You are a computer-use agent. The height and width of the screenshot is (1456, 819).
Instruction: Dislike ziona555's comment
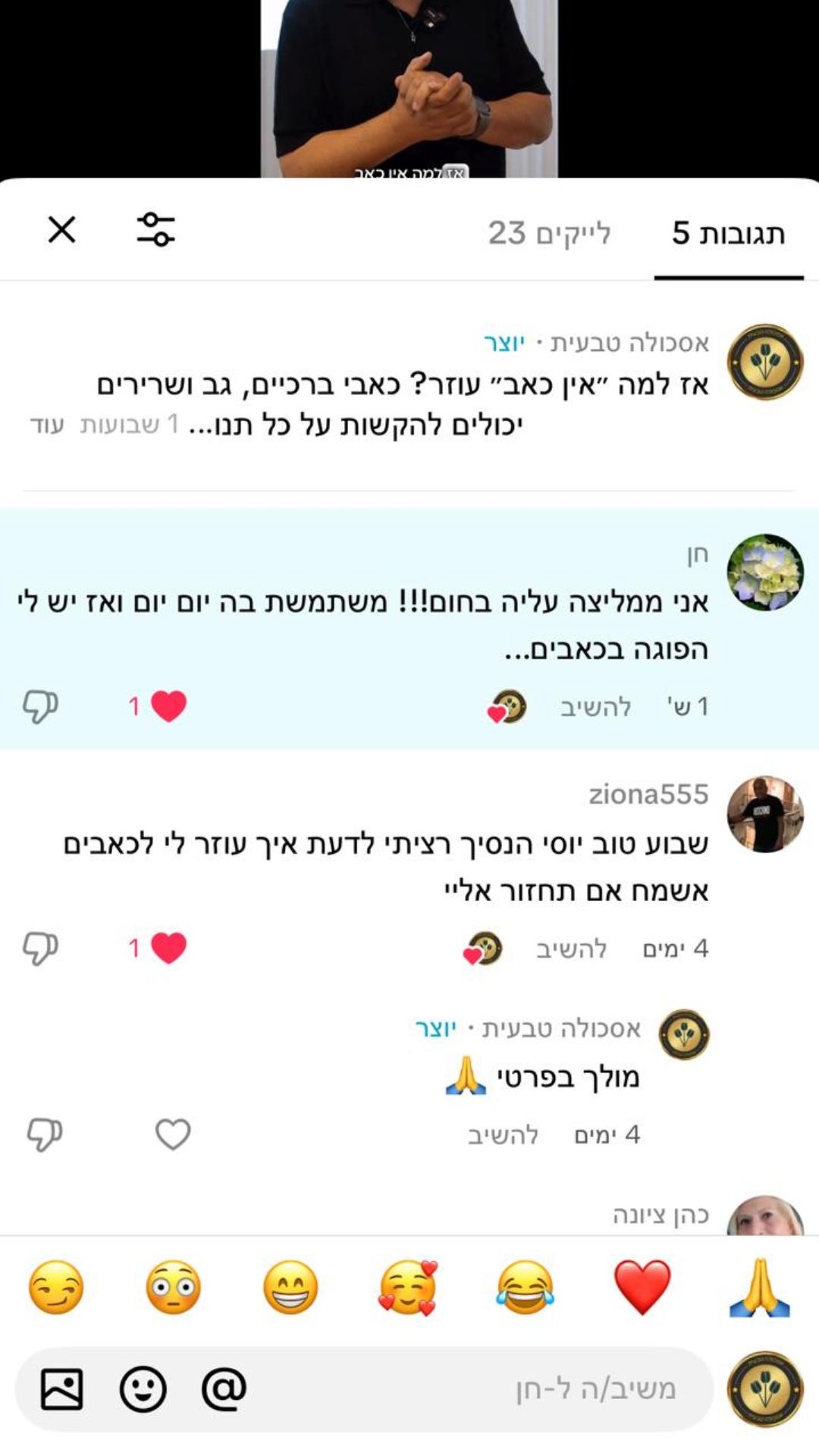pyautogui.click(x=40, y=948)
